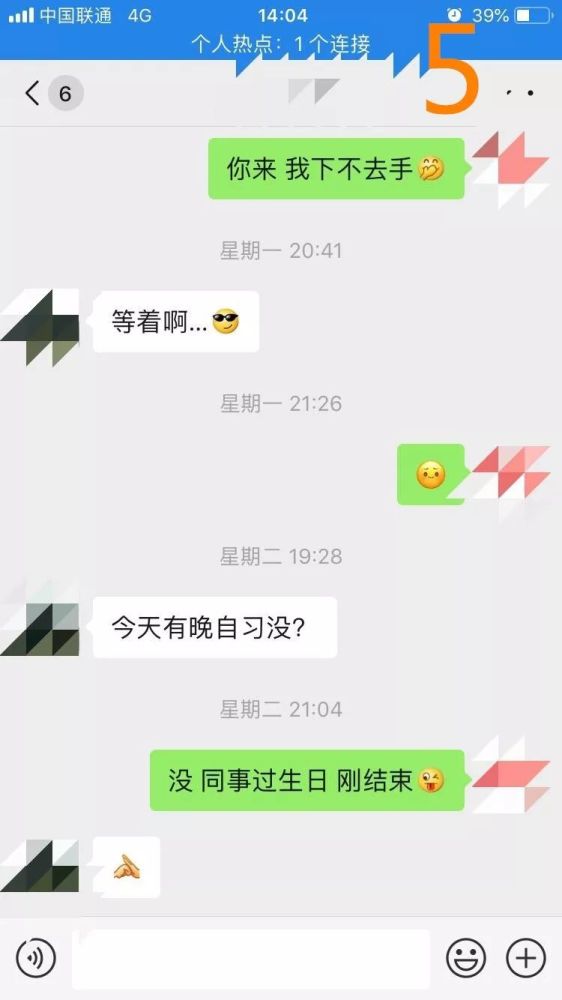Open chat details via the three-dot menu

tap(520, 93)
